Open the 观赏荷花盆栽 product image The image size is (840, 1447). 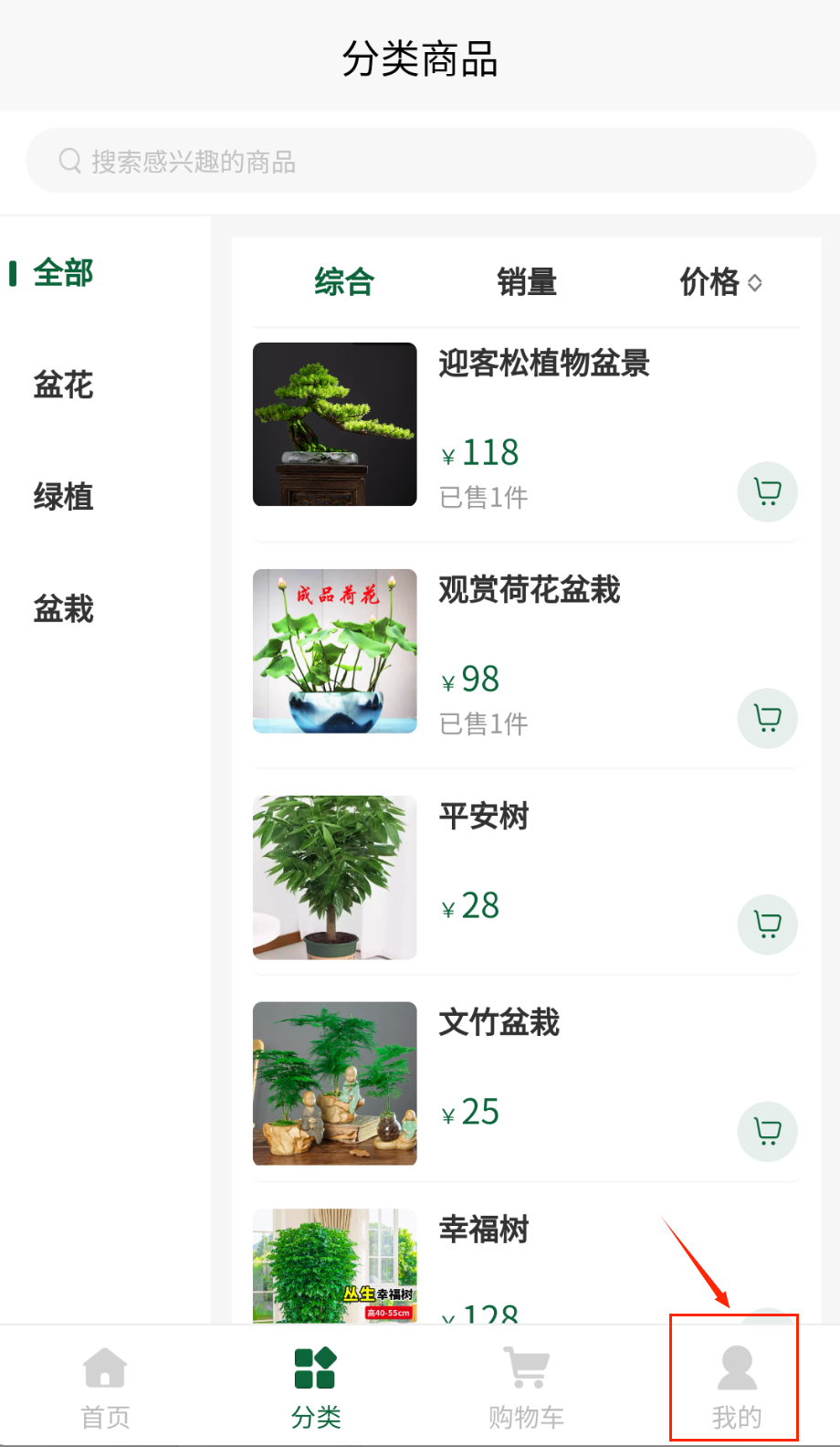tap(335, 650)
